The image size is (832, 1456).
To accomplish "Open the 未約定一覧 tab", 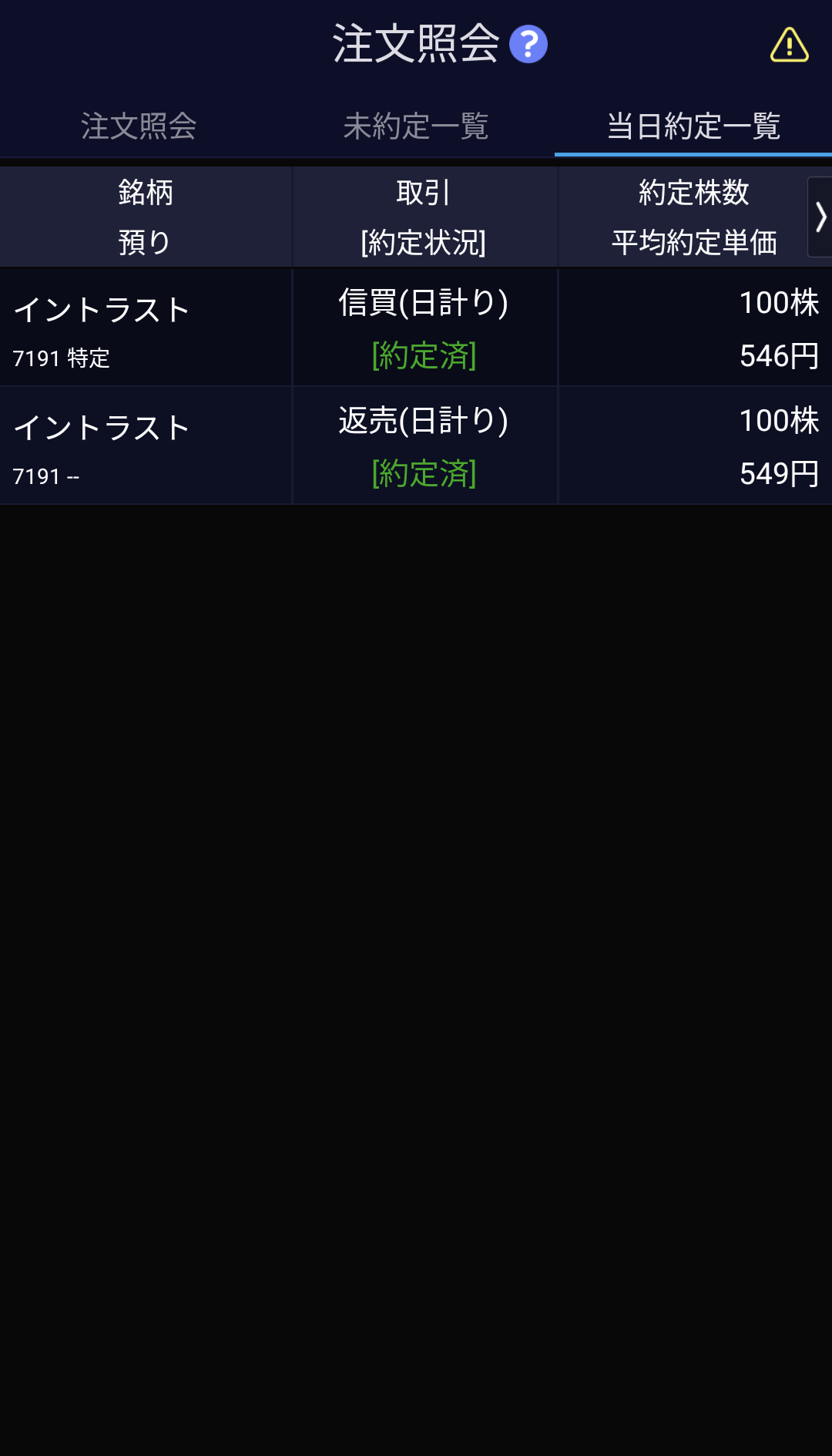I will pyautogui.click(x=416, y=126).
